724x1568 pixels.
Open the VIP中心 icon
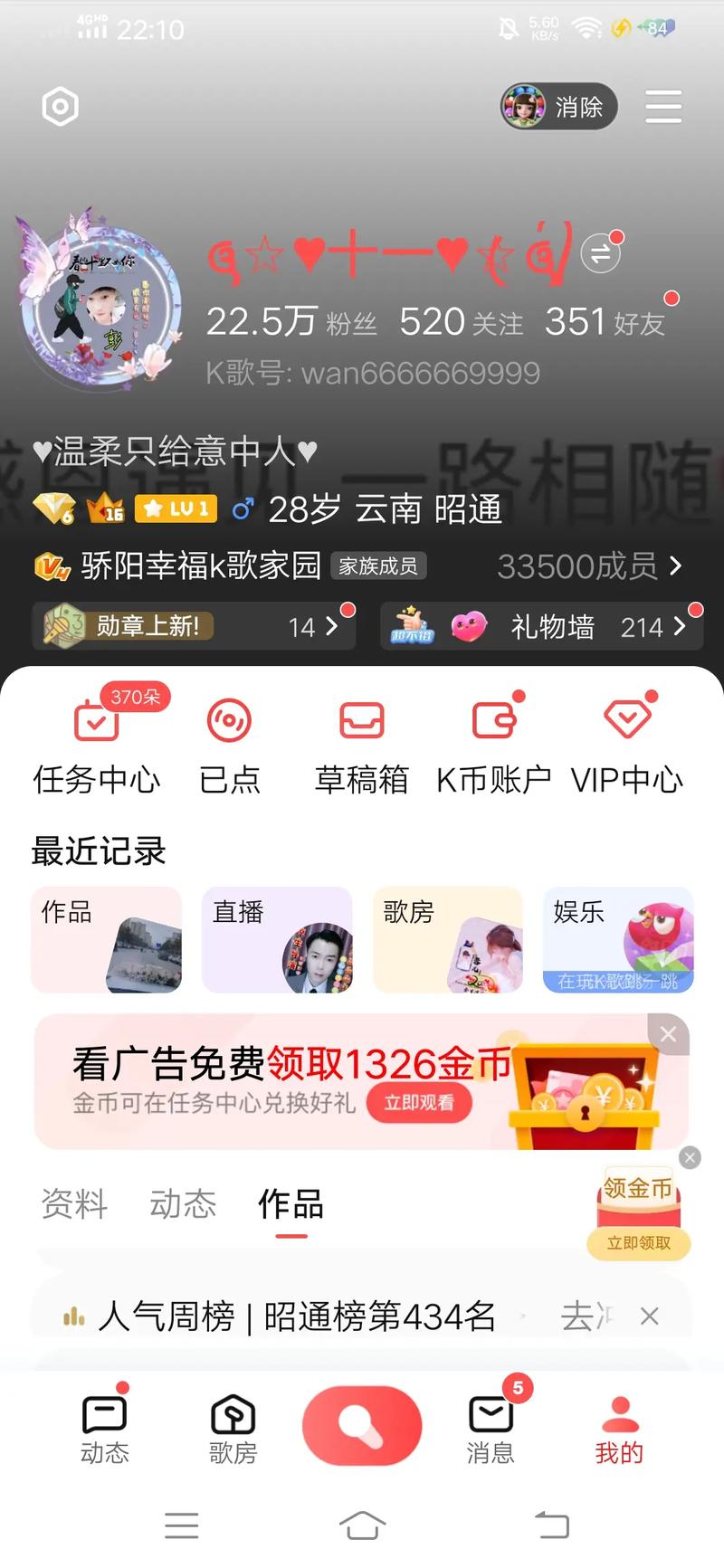(x=627, y=742)
